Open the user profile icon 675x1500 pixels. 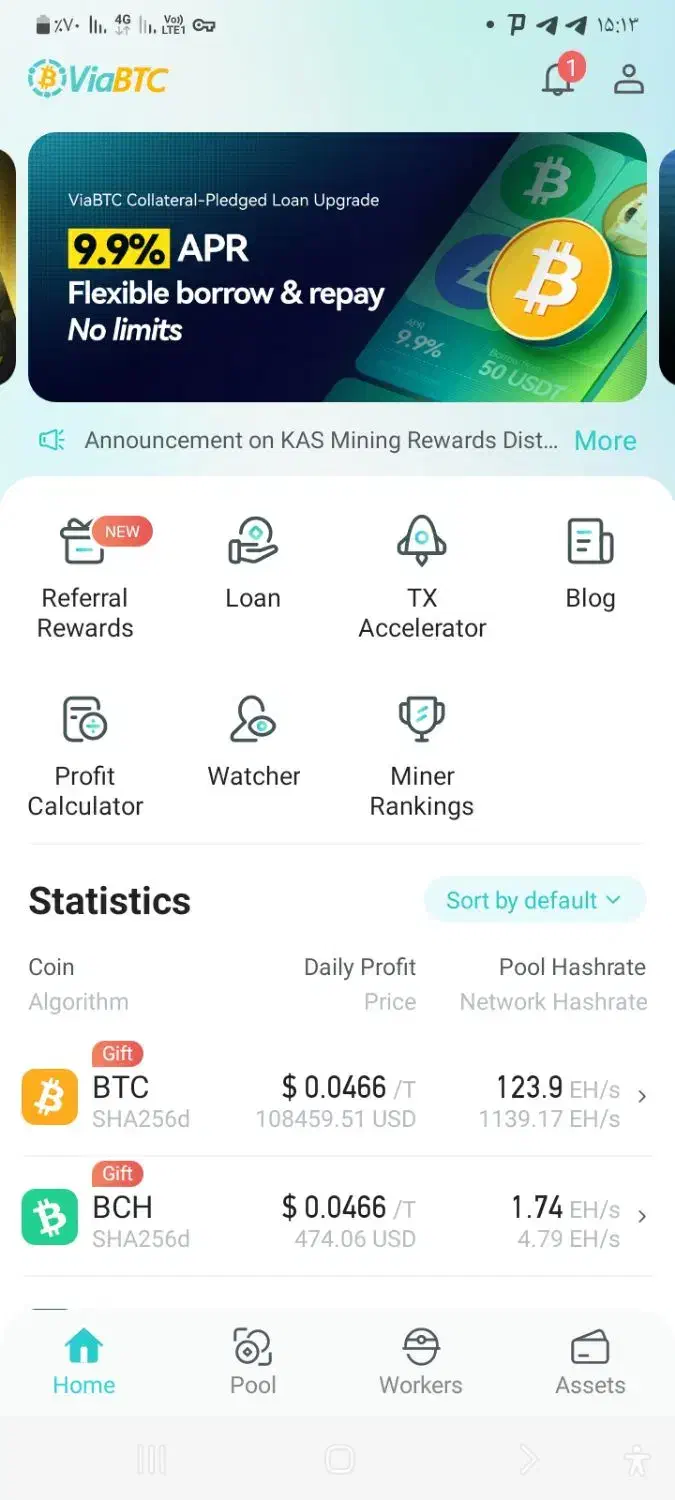pyautogui.click(x=628, y=79)
